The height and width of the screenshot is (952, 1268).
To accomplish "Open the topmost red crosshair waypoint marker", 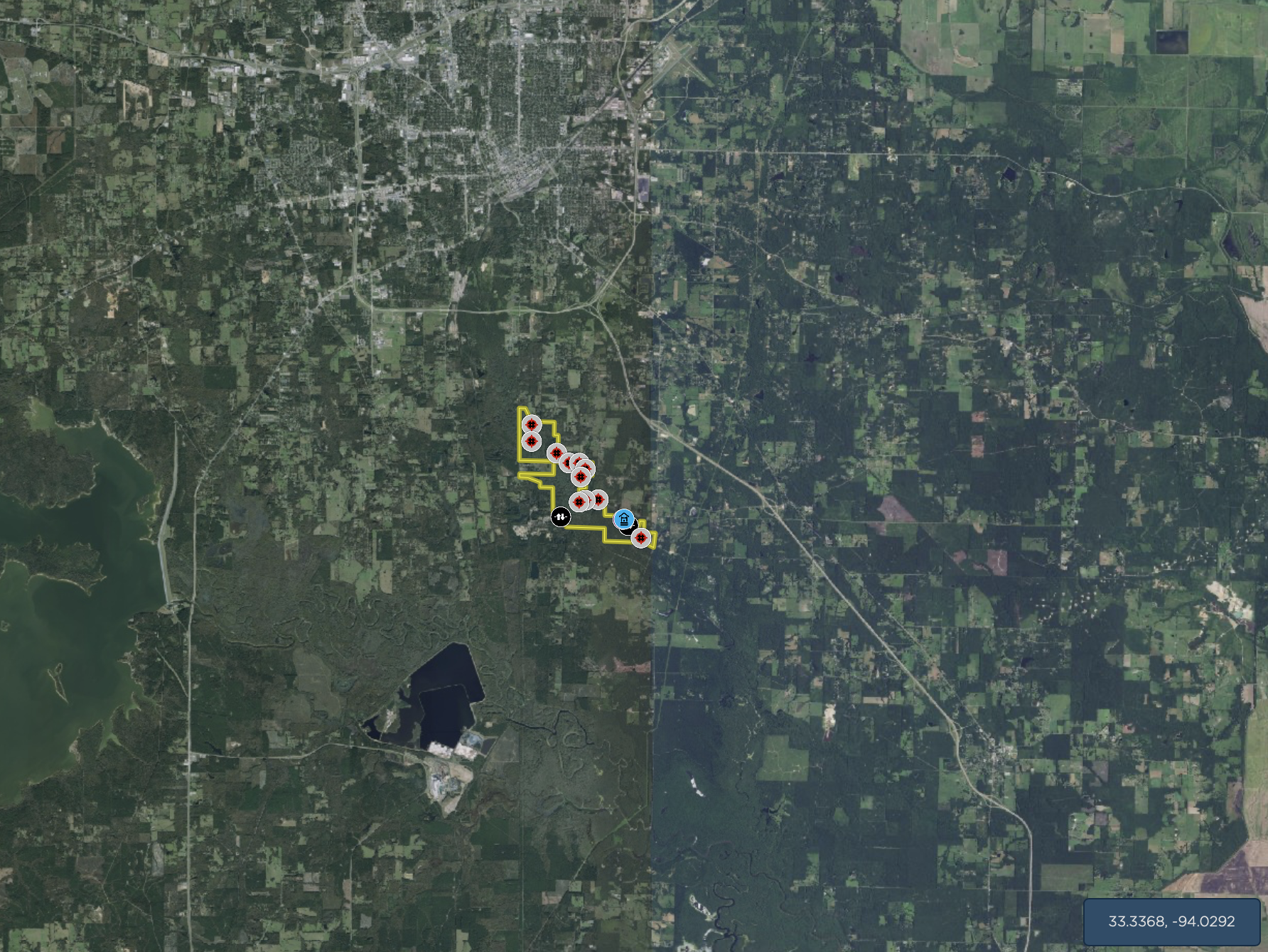I will tap(531, 425).
